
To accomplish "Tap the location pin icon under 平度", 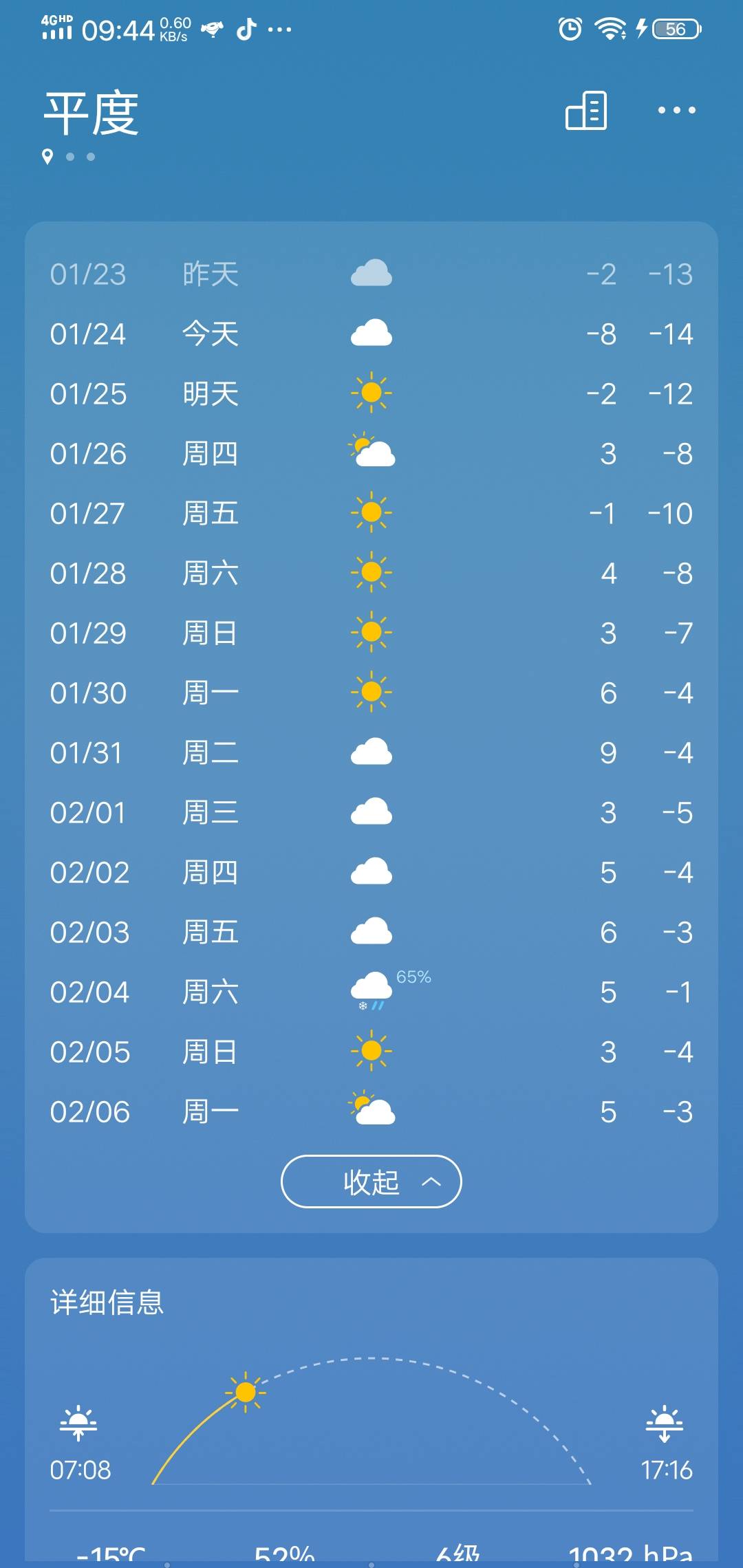I will coord(48,157).
